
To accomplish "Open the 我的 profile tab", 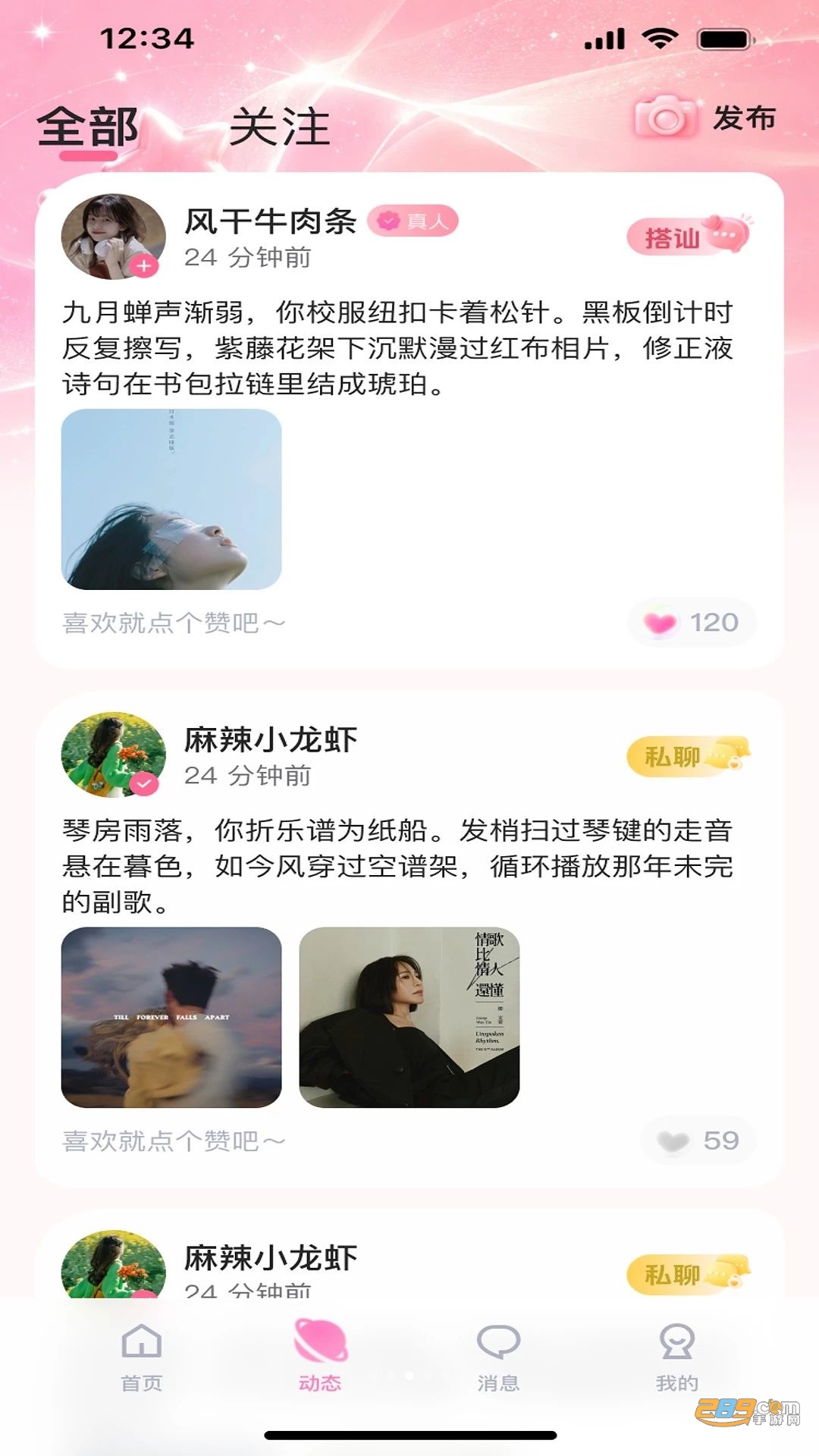I will (677, 1357).
